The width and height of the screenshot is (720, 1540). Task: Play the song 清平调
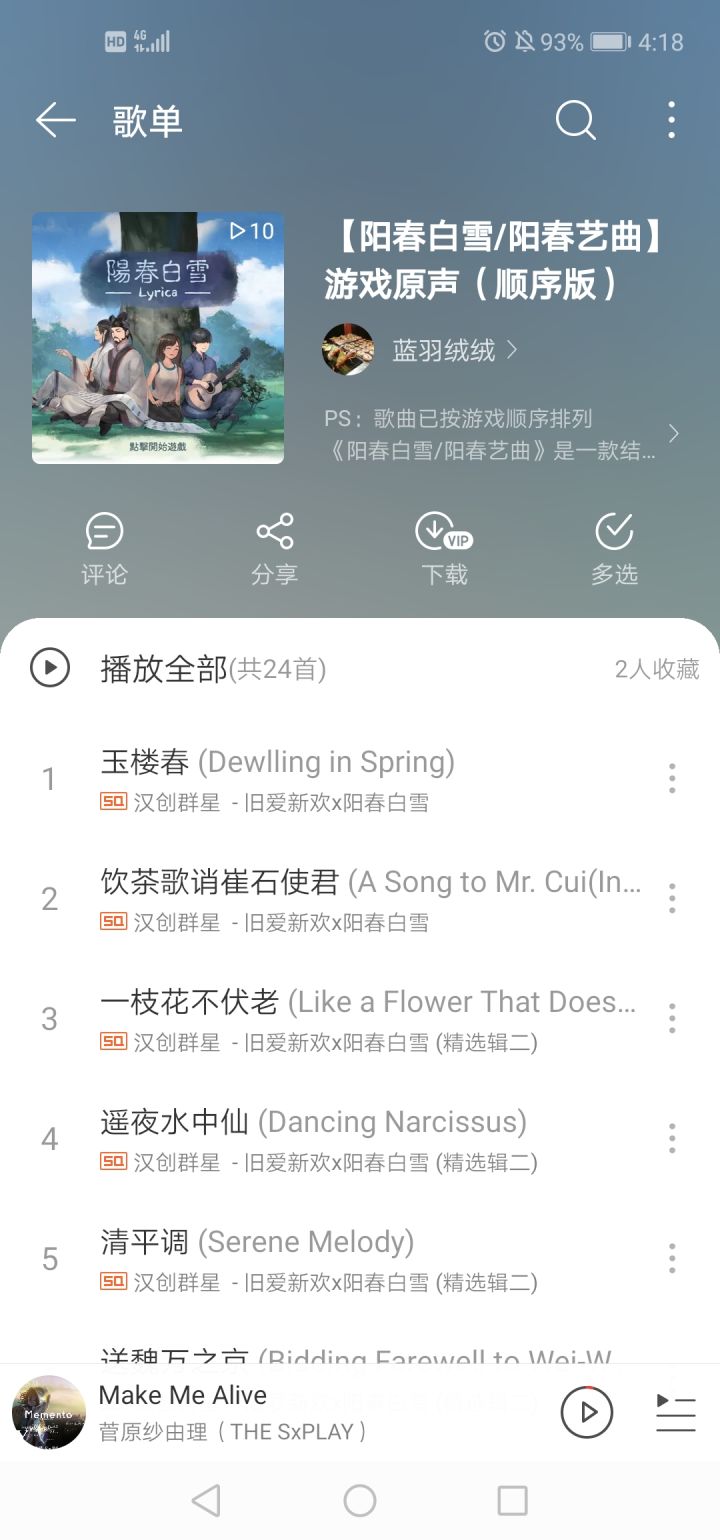[300, 1259]
